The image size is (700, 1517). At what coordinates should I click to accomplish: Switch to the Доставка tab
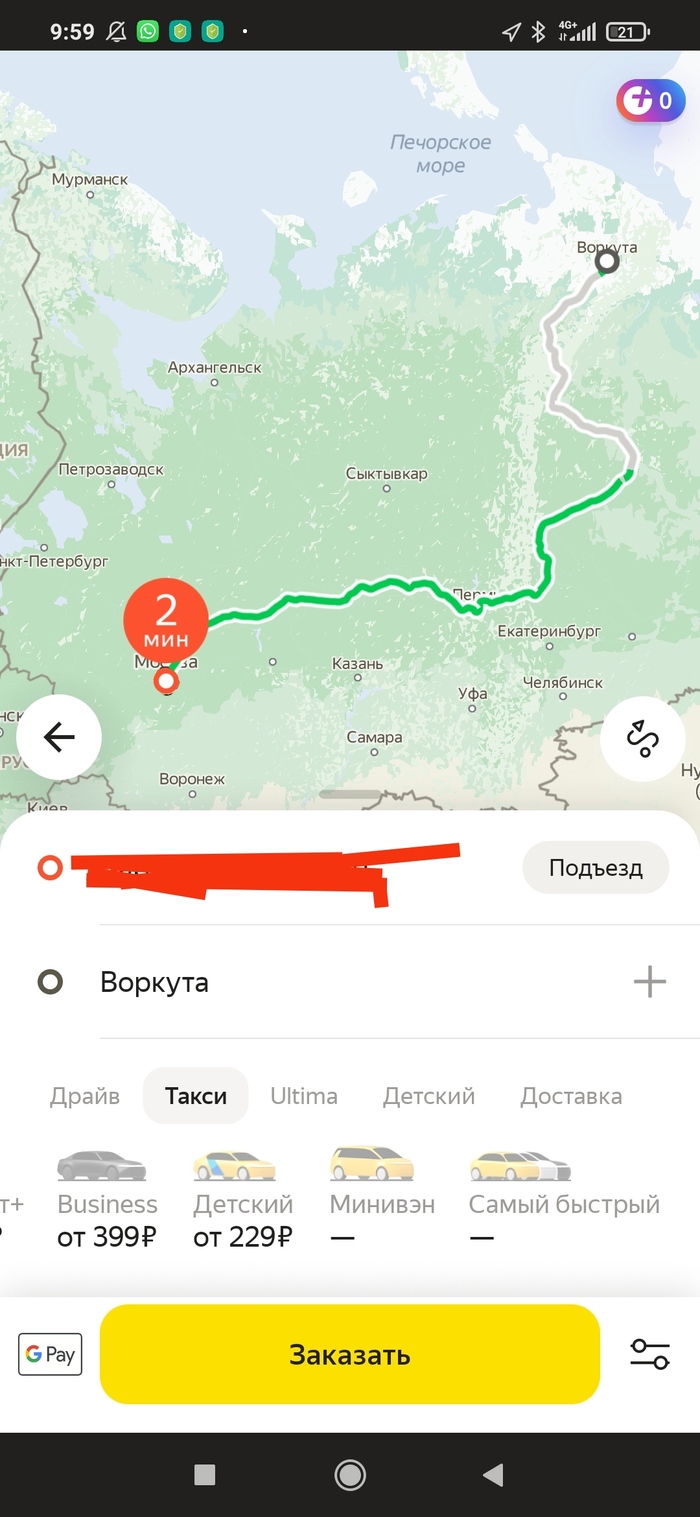pos(571,1095)
